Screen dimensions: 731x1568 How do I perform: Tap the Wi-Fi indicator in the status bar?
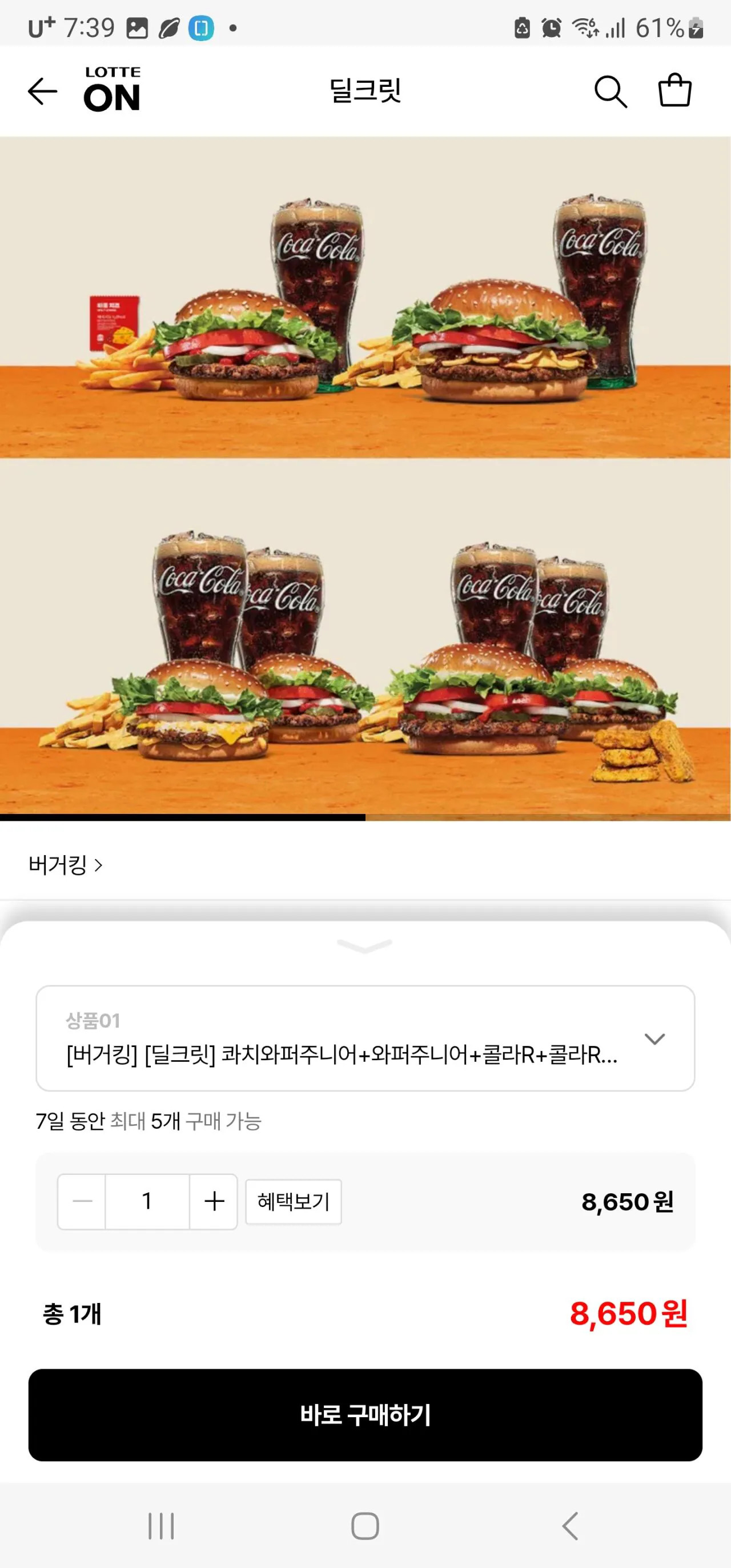coord(586,28)
